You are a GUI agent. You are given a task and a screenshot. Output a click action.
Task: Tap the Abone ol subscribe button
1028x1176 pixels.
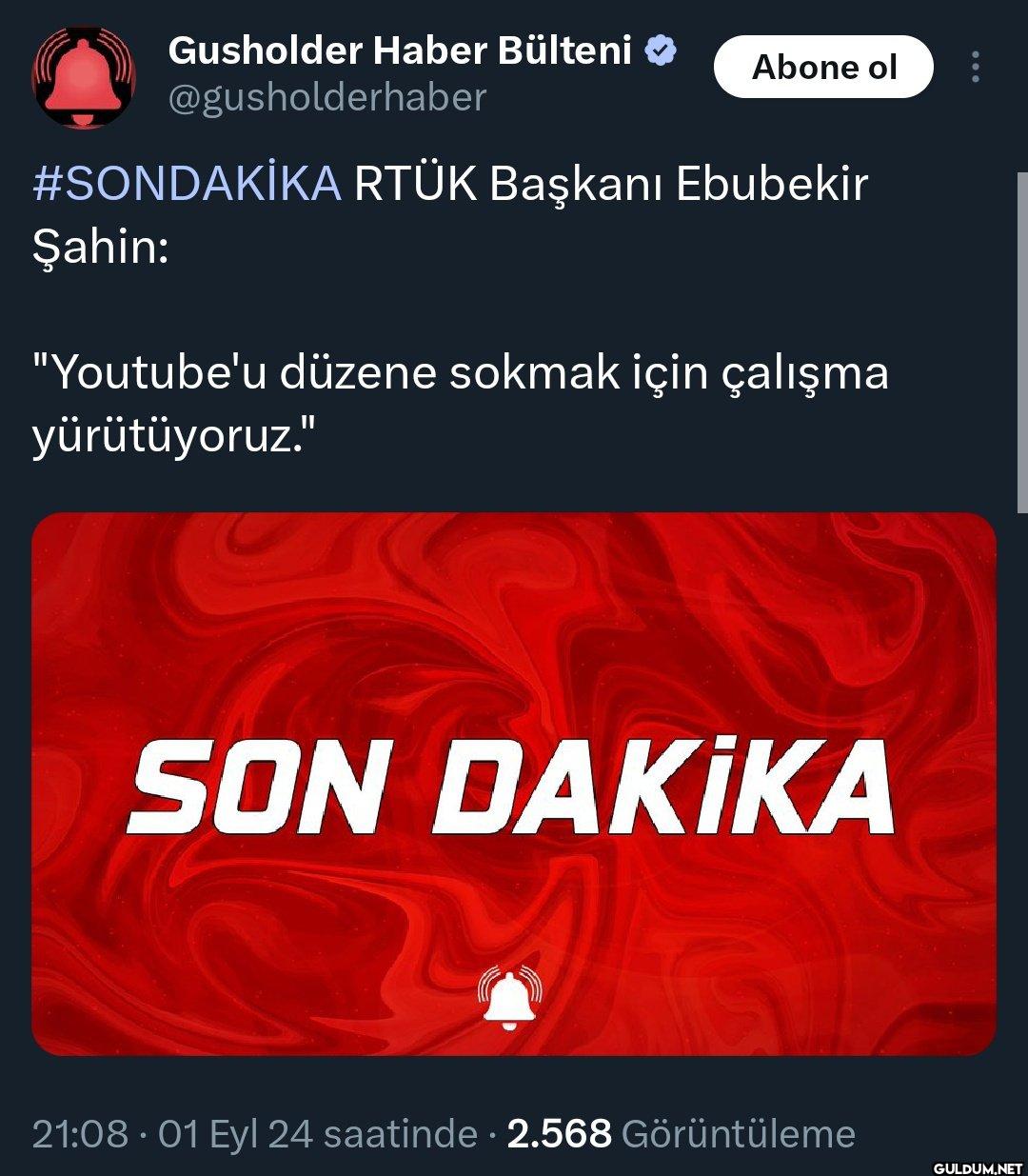pyautogui.click(x=823, y=68)
